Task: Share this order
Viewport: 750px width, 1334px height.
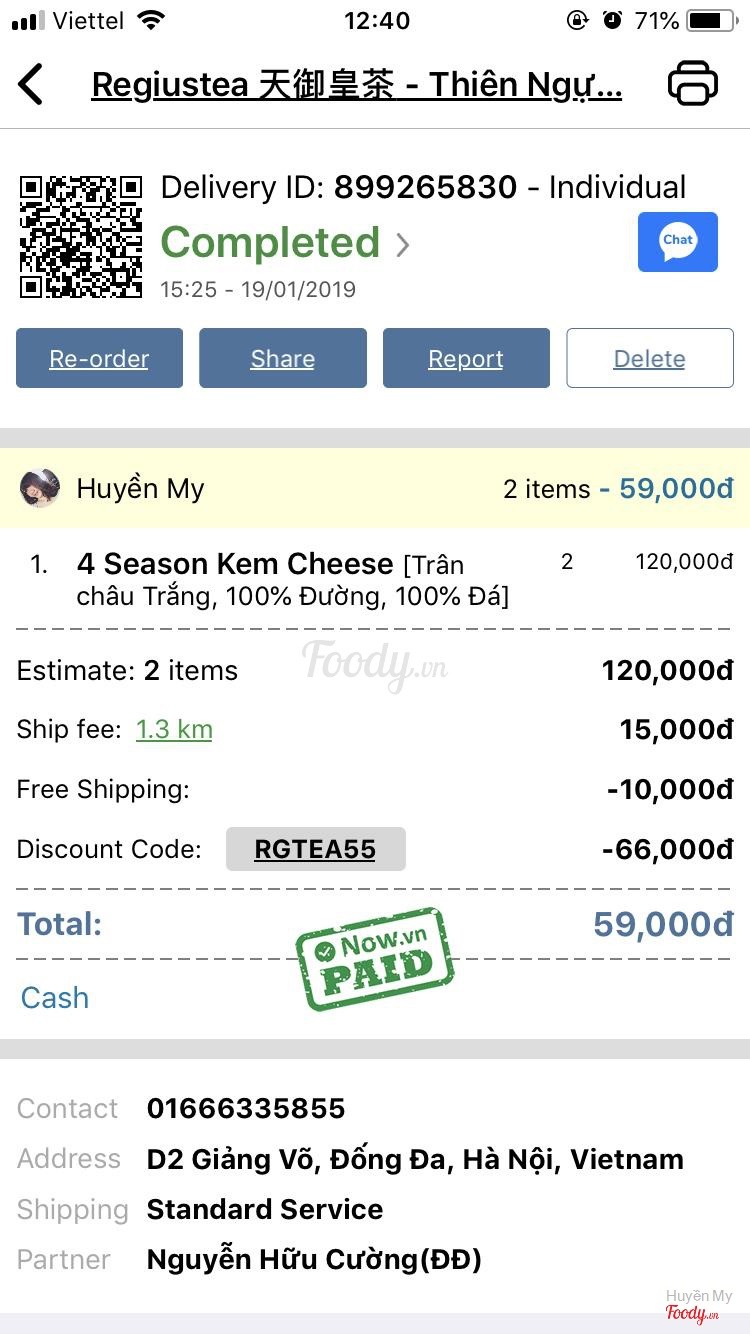Action: click(282, 358)
